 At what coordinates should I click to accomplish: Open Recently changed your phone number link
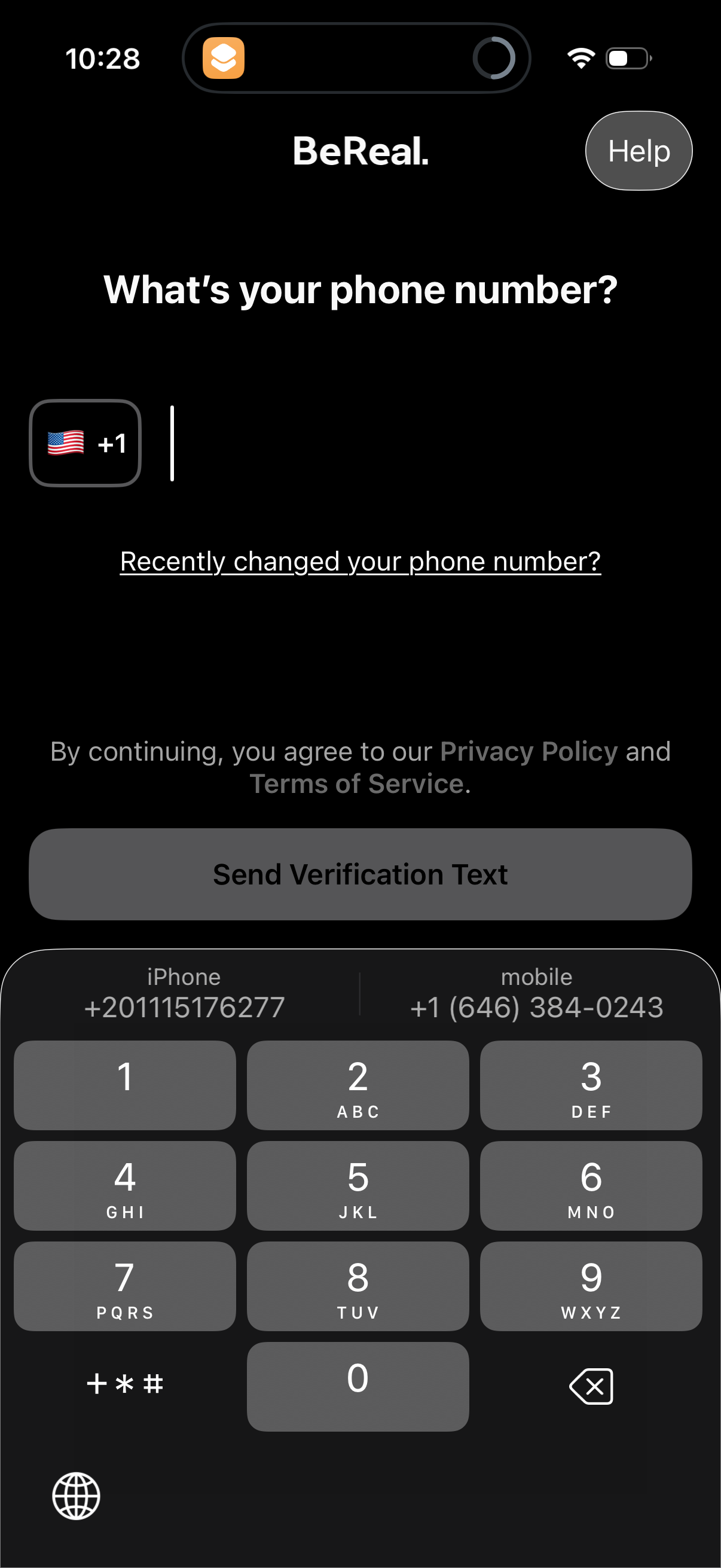tap(360, 561)
